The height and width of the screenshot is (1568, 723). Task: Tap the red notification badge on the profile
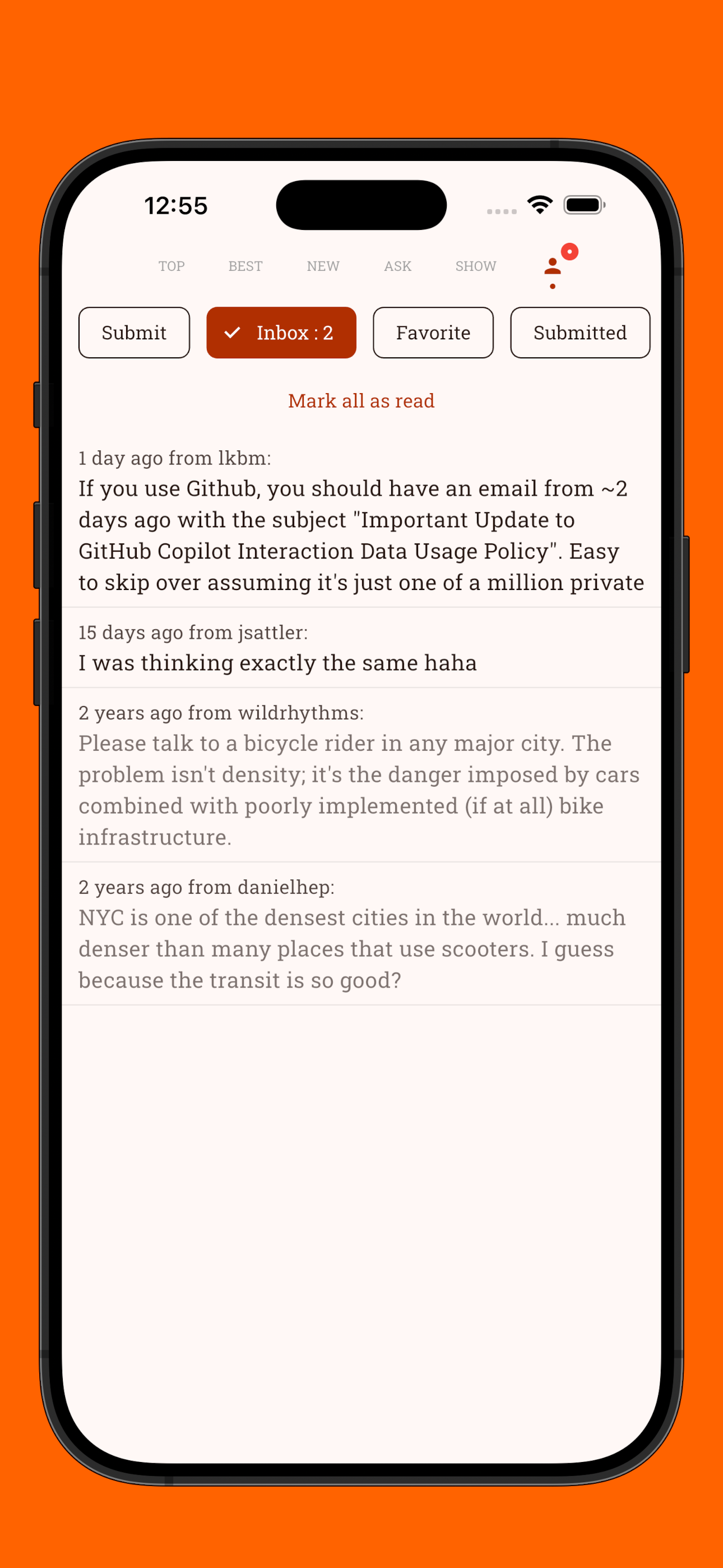point(569,250)
